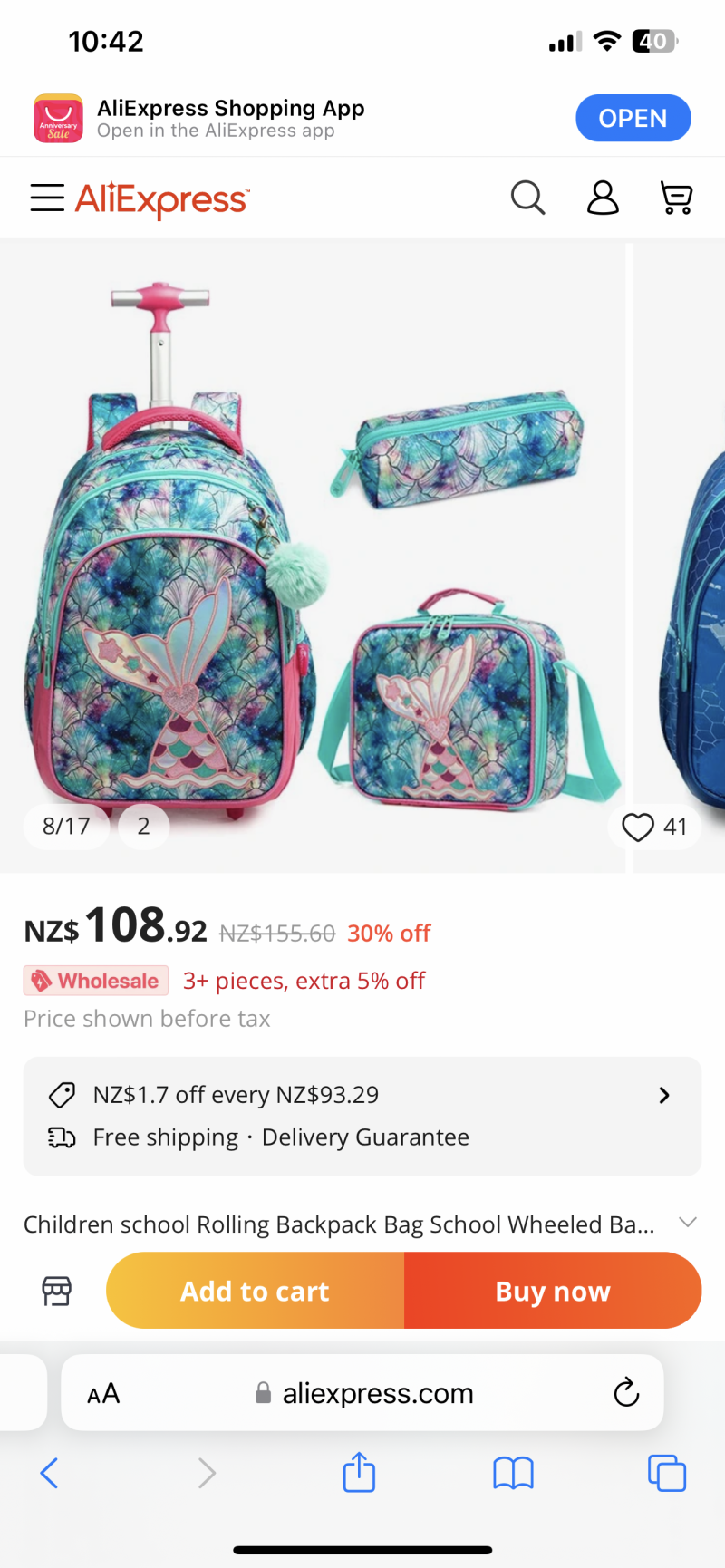The height and width of the screenshot is (1568, 725).
Task: Open the NZ$1.7 off coupon details
Action: coord(664,1095)
